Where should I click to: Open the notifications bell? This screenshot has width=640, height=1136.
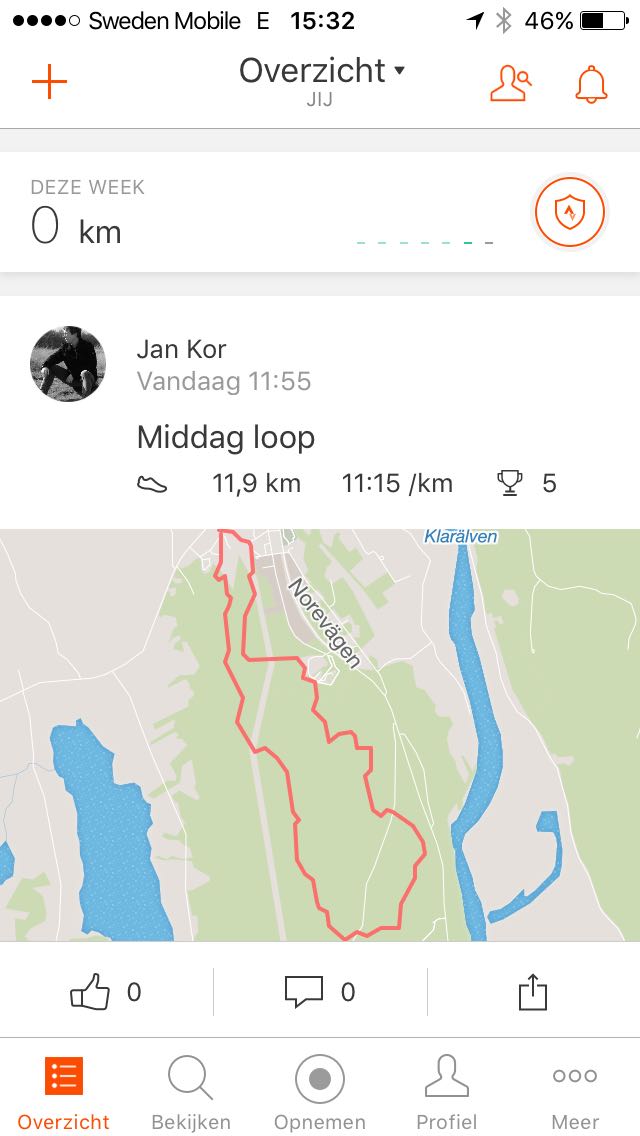[x=591, y=84]
